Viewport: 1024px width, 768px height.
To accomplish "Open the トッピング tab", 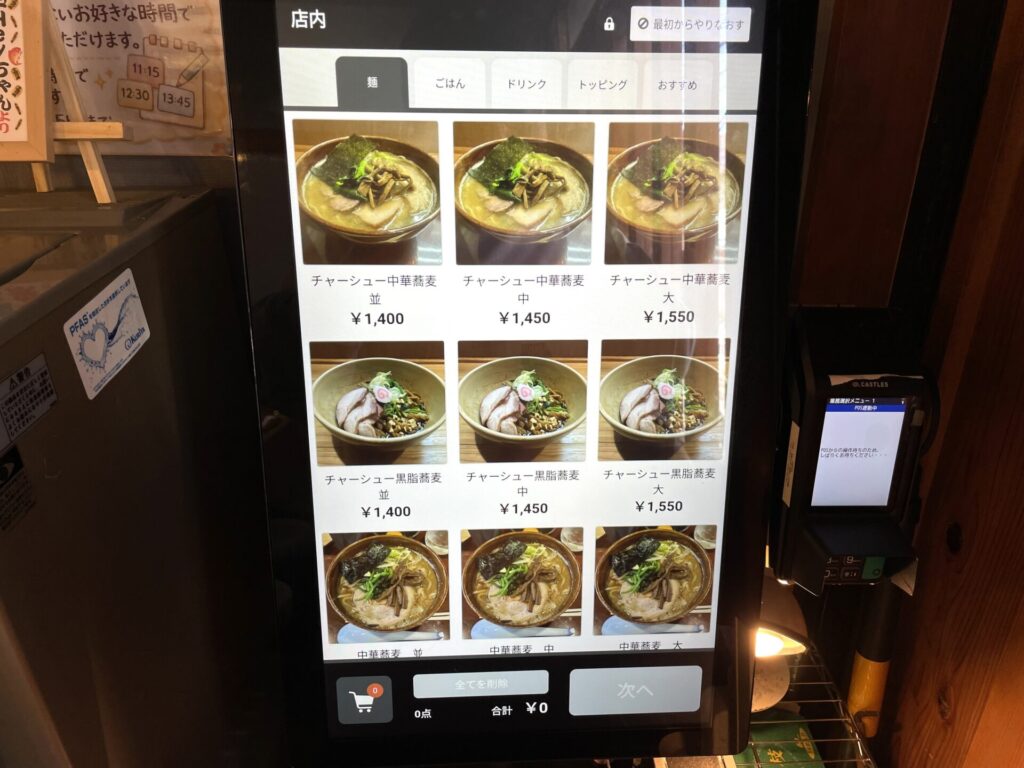I will point(603,85).
